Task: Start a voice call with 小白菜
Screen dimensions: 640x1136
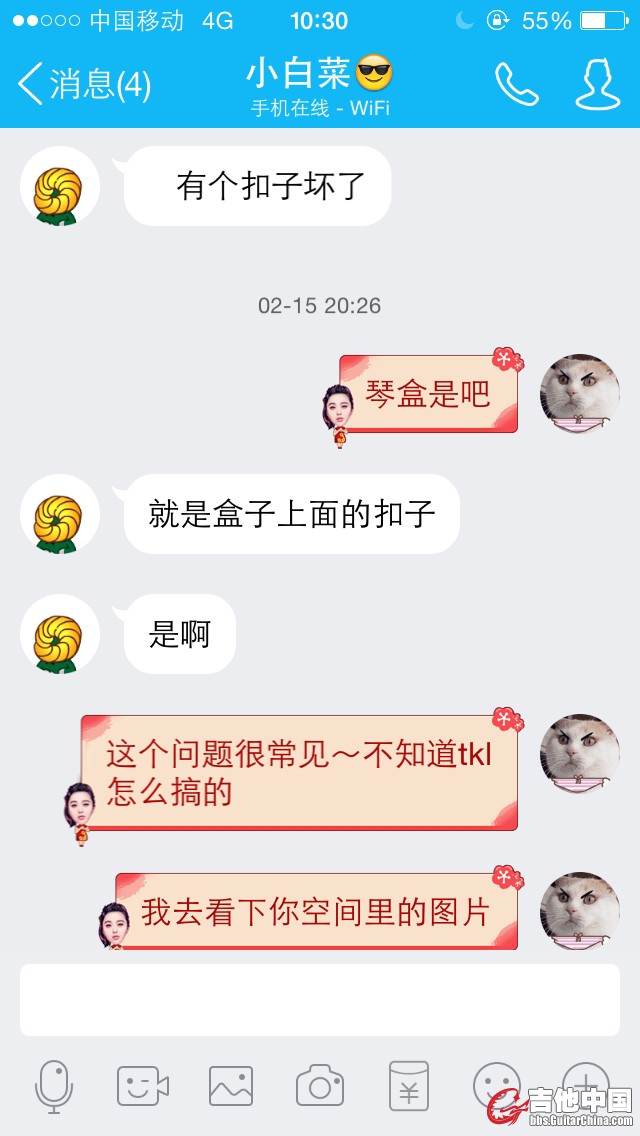Action: tap(516, 85)
